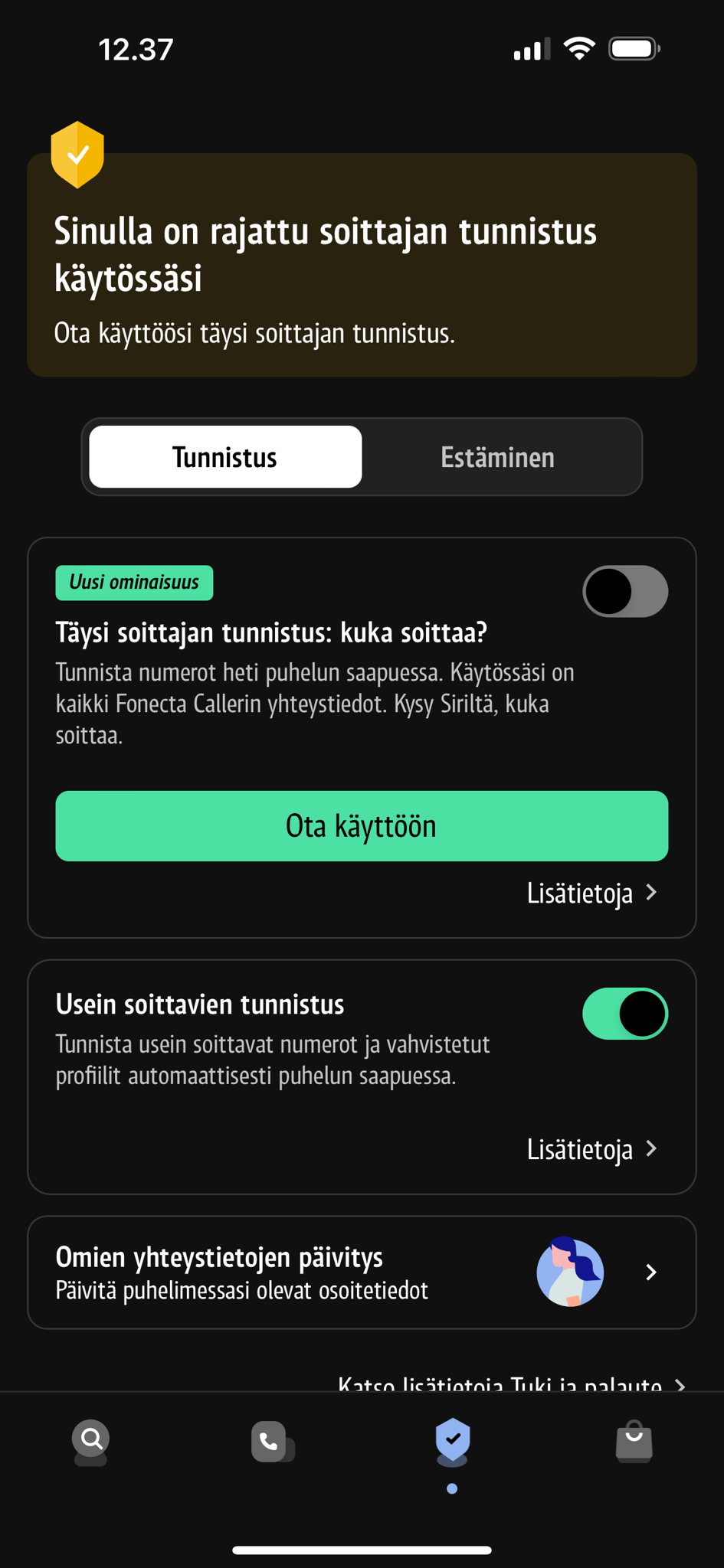Viewport: 724px width, 1568px height.
Task: Enable Täysi soittajan tunnistus toggle
Action: pos(625,591)
